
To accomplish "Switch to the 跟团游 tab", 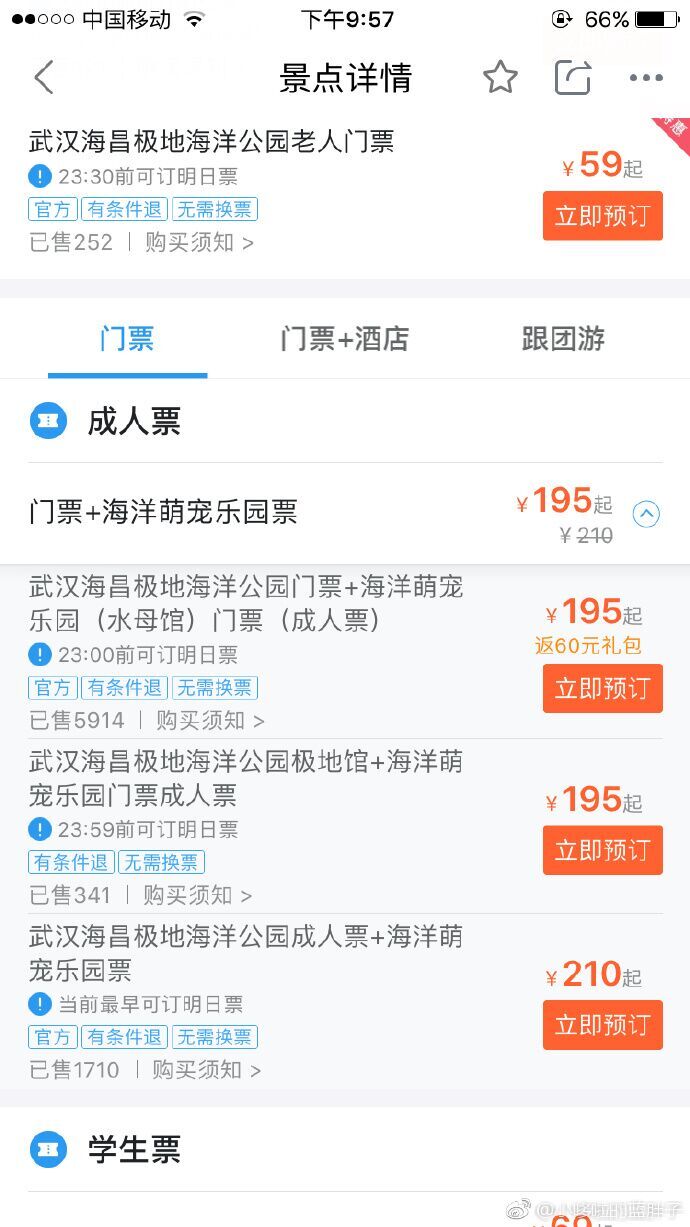I will (563, 339).
